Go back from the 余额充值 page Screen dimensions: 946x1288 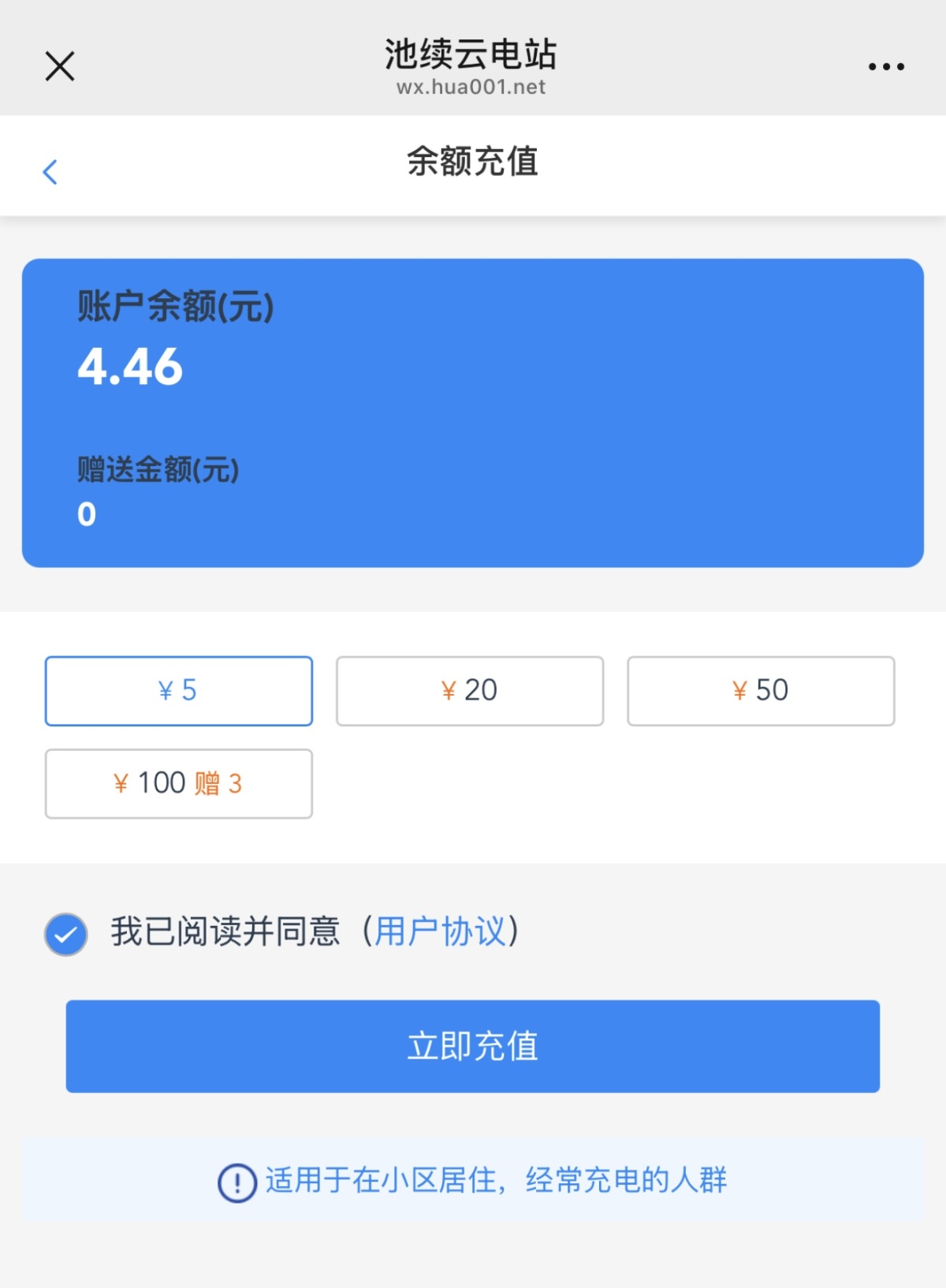tap(50, 171)
